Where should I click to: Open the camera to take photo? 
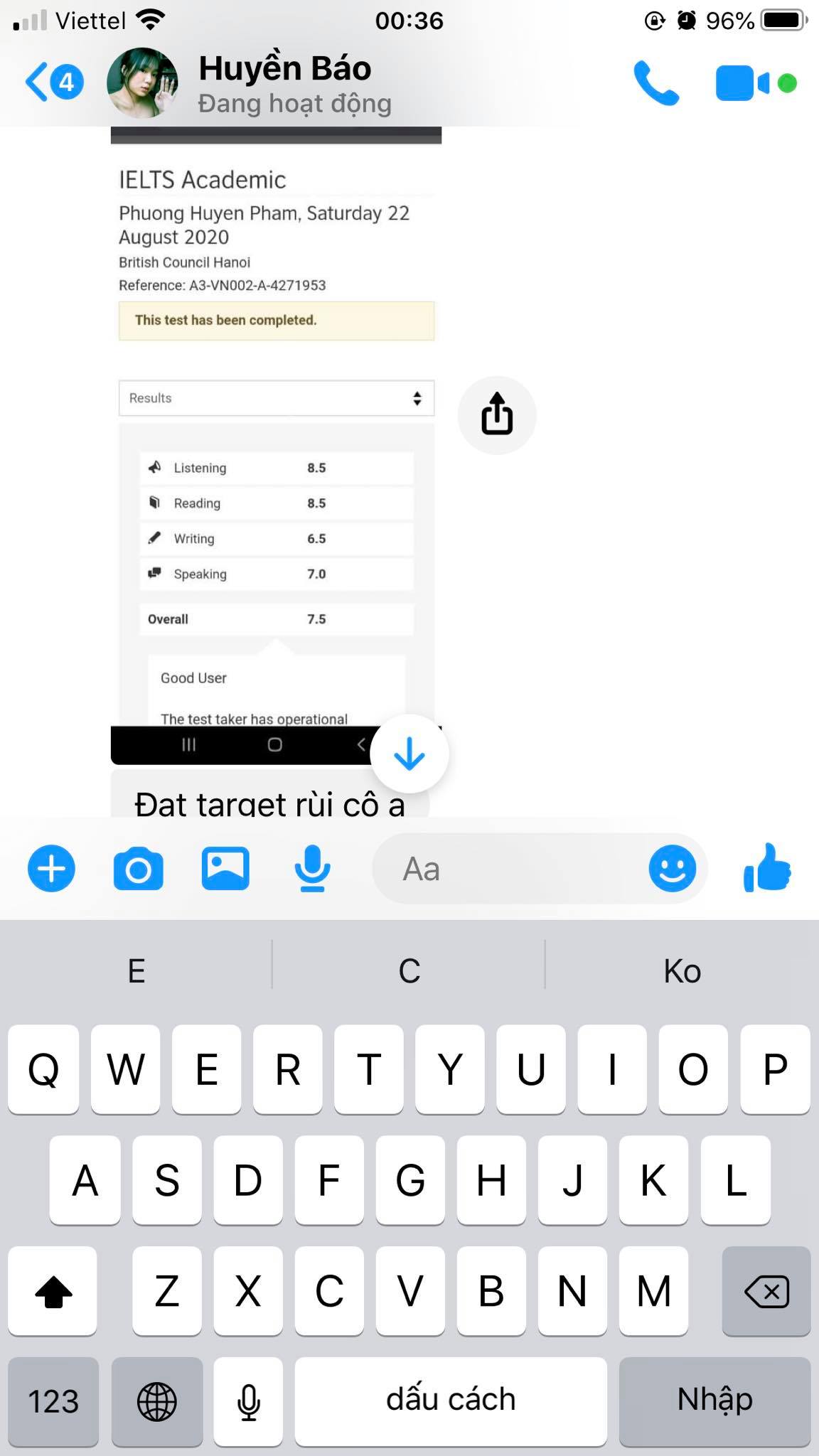[x=138, y=868]
